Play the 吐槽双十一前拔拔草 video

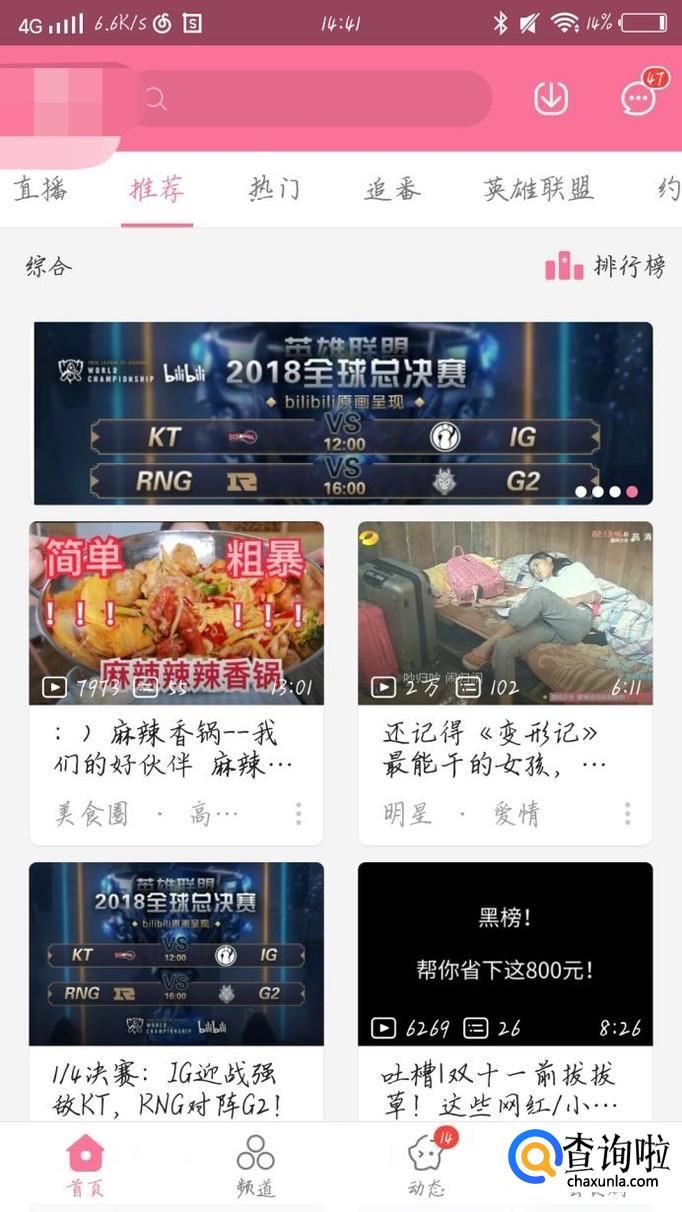pos(505,953)
